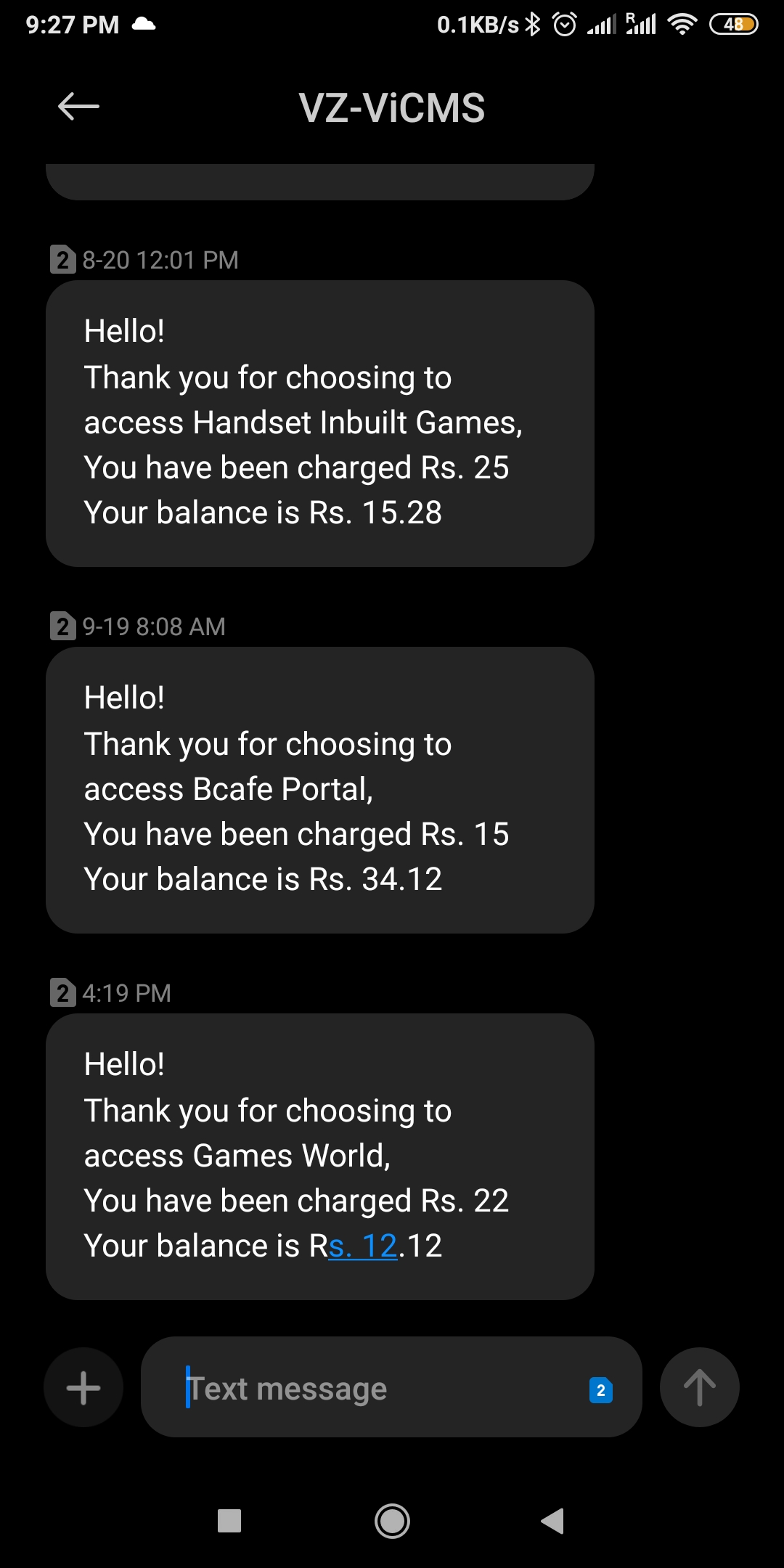Open the attachments plus button

[x=83, y=1388]
